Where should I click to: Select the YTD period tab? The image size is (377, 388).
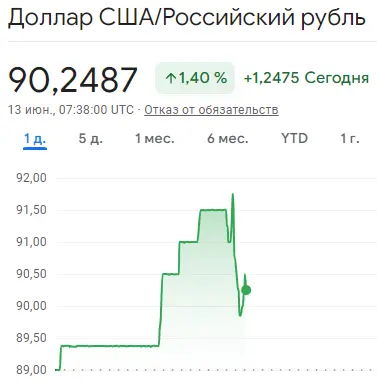point(294,138)
